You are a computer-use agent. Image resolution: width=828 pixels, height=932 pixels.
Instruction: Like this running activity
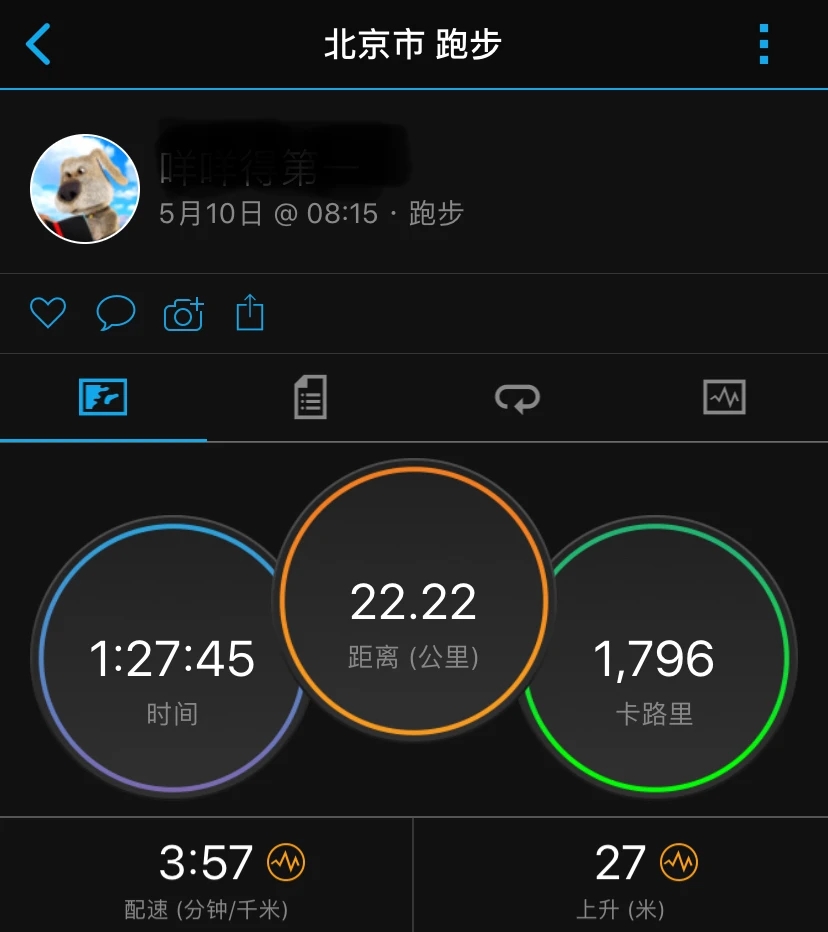tap(47, 314)
